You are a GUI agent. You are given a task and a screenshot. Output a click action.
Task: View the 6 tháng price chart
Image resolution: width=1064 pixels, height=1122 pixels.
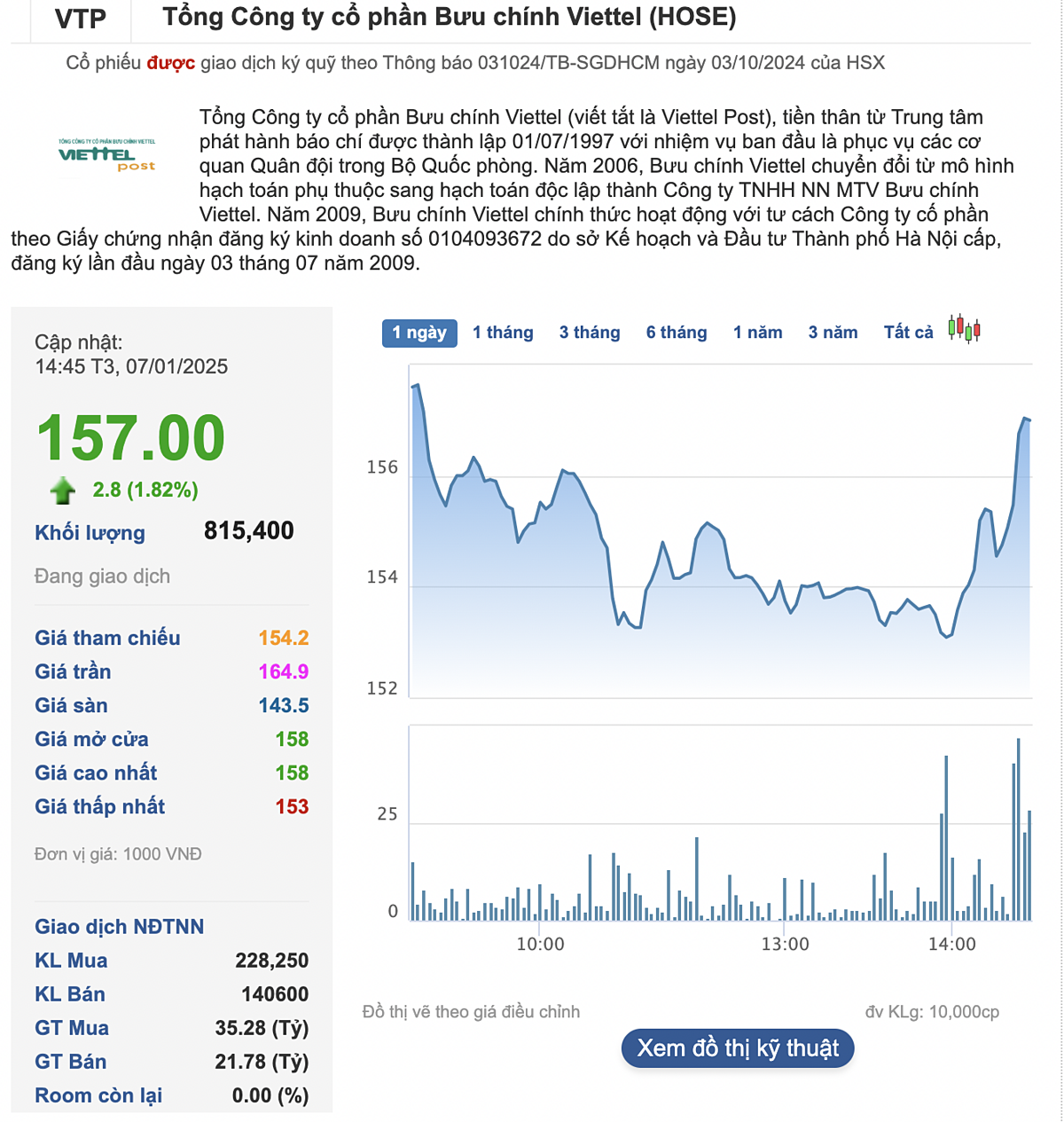(x=677, y=333)
